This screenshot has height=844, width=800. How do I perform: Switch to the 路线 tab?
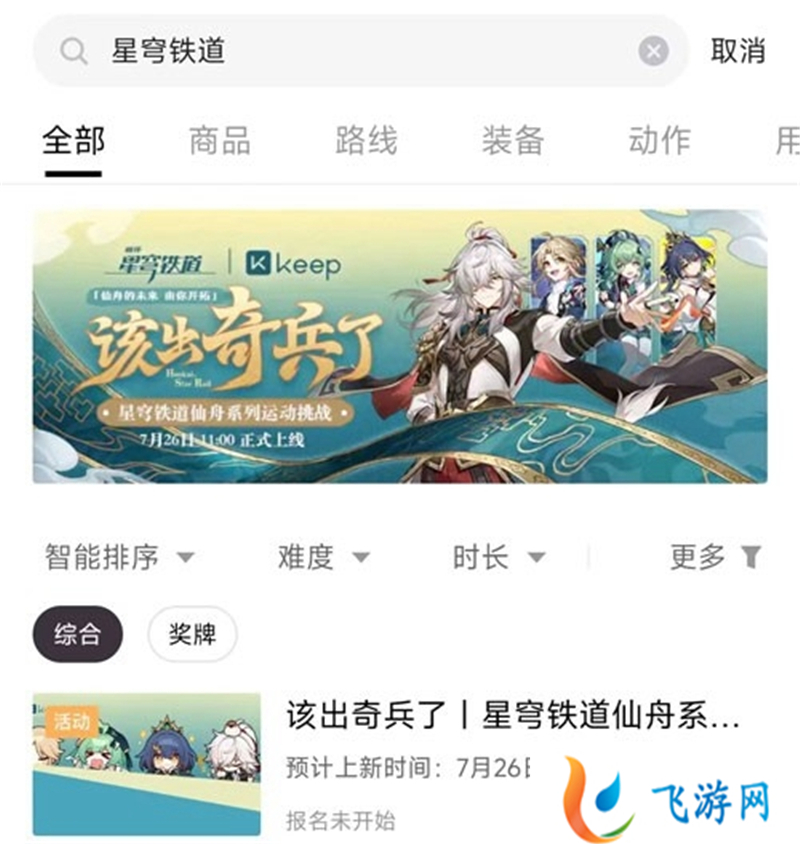pyautogui.click(x=365, y=141)
